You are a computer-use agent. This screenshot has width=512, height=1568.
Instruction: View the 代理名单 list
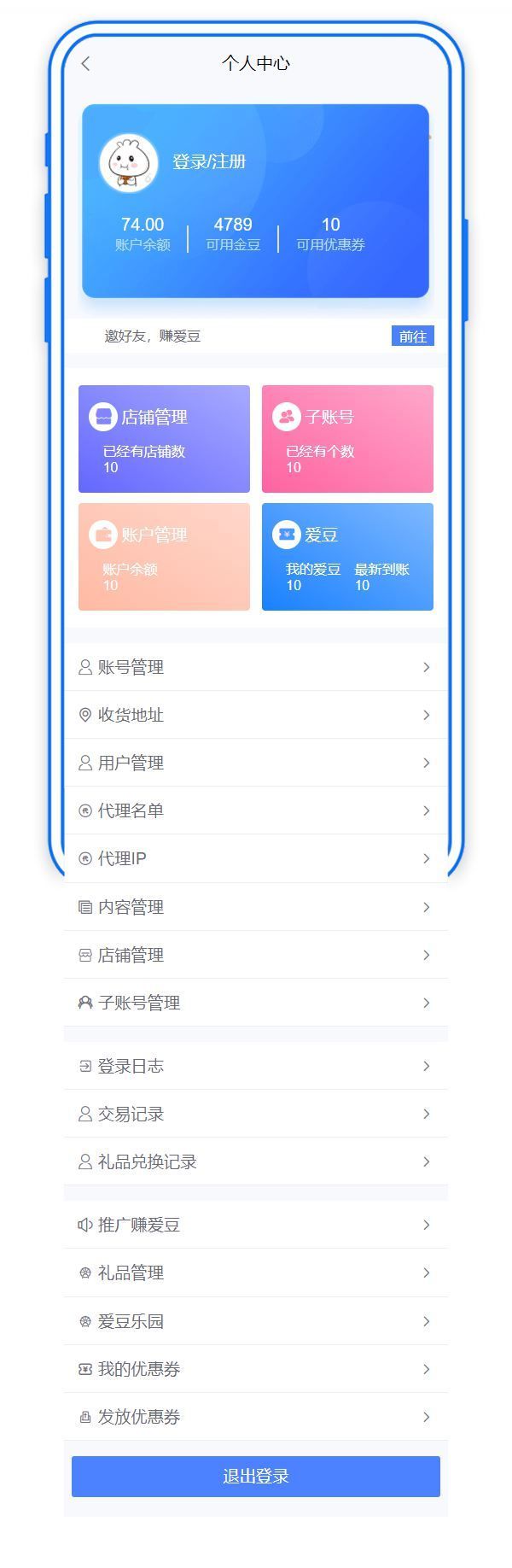255,810
